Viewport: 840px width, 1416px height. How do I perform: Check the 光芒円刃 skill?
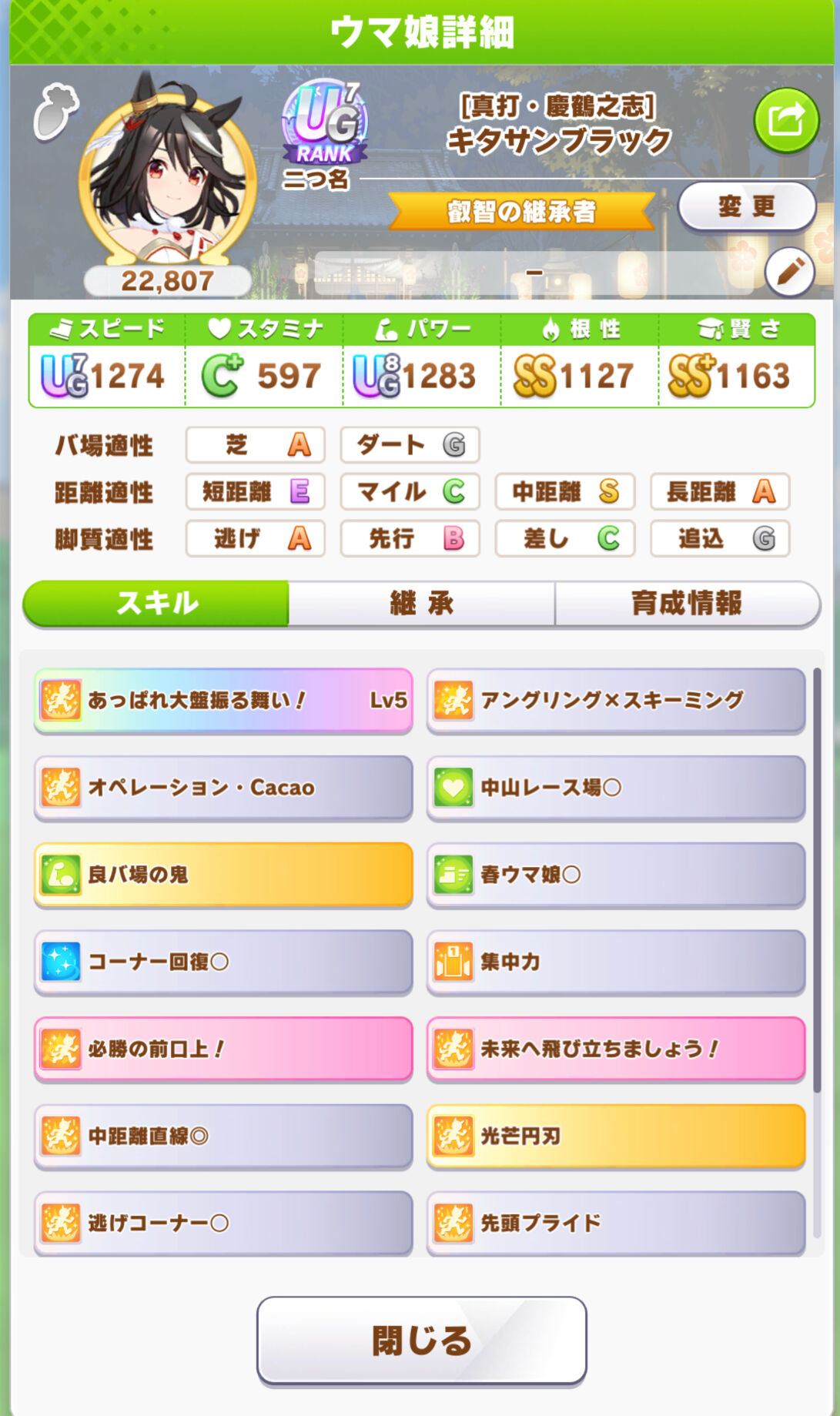point(615,1135)
